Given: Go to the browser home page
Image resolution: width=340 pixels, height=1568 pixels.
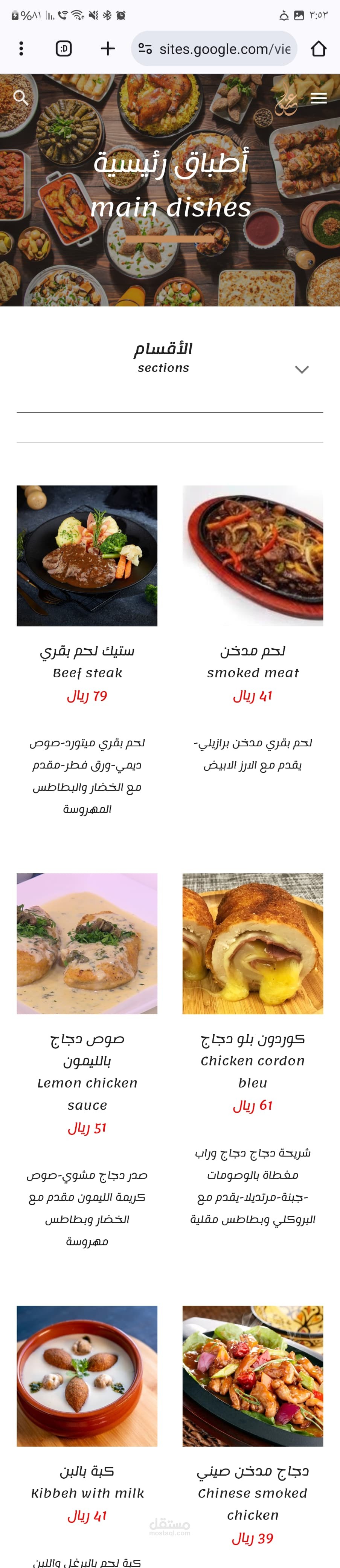Looking at the screenshot, I should click(x=319, y=49).
